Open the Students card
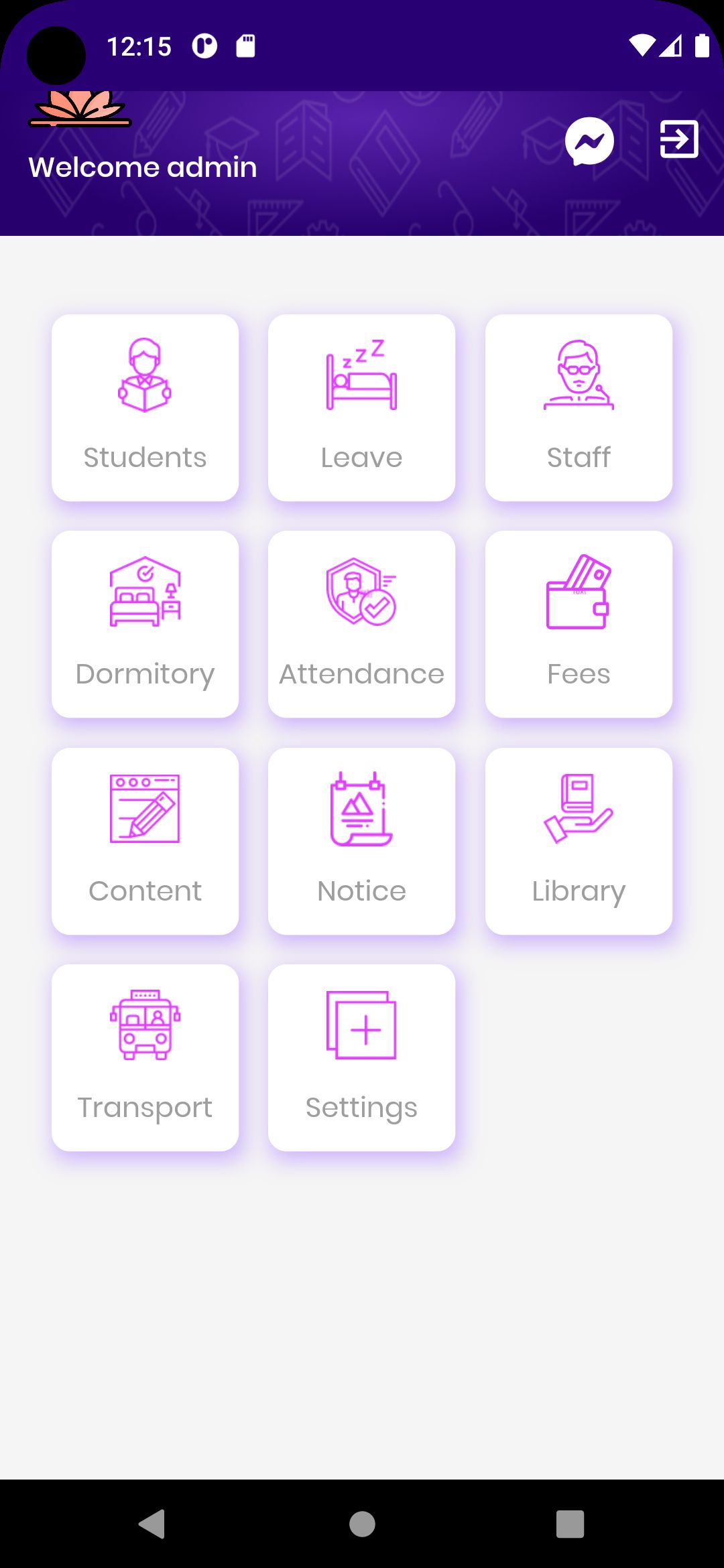 click(145, 407)
